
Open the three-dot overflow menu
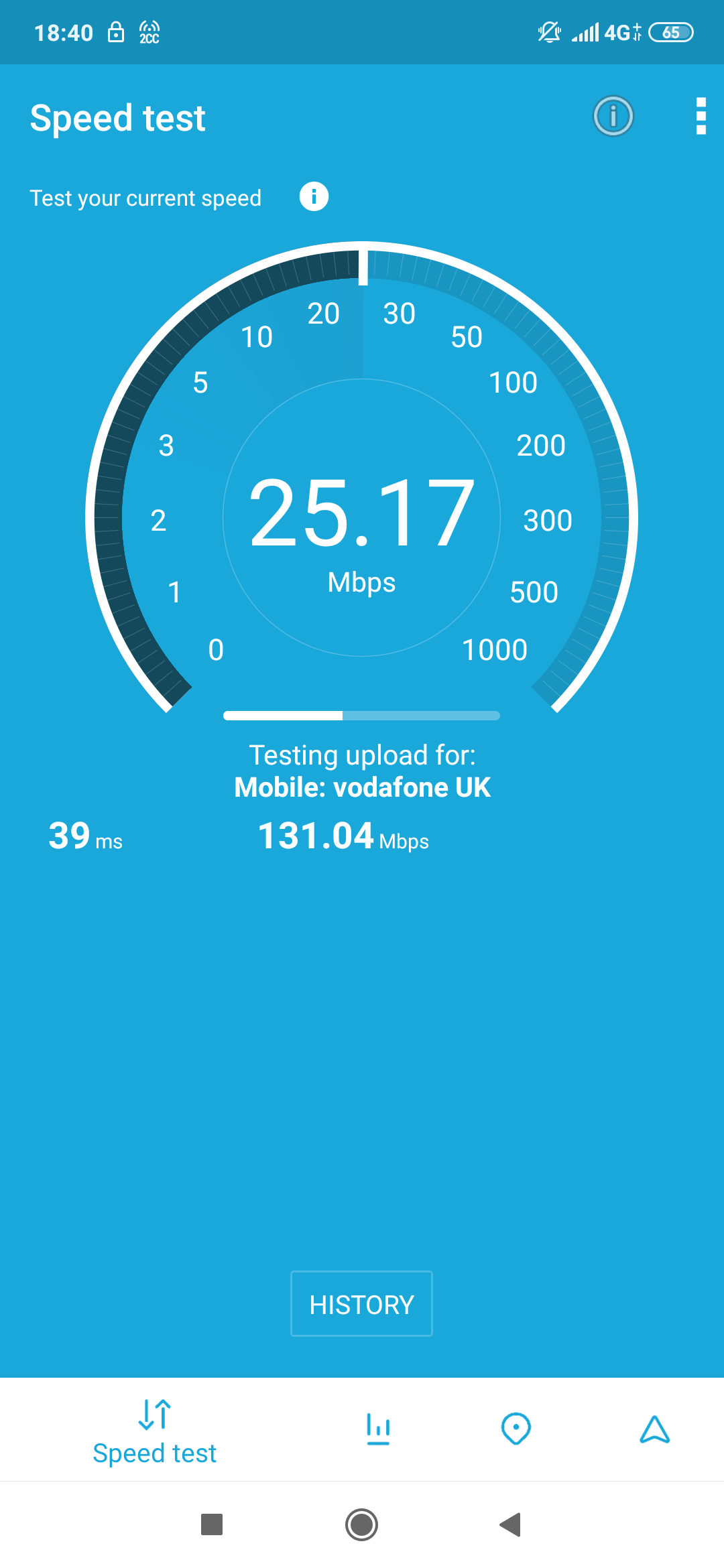(701, 117)
